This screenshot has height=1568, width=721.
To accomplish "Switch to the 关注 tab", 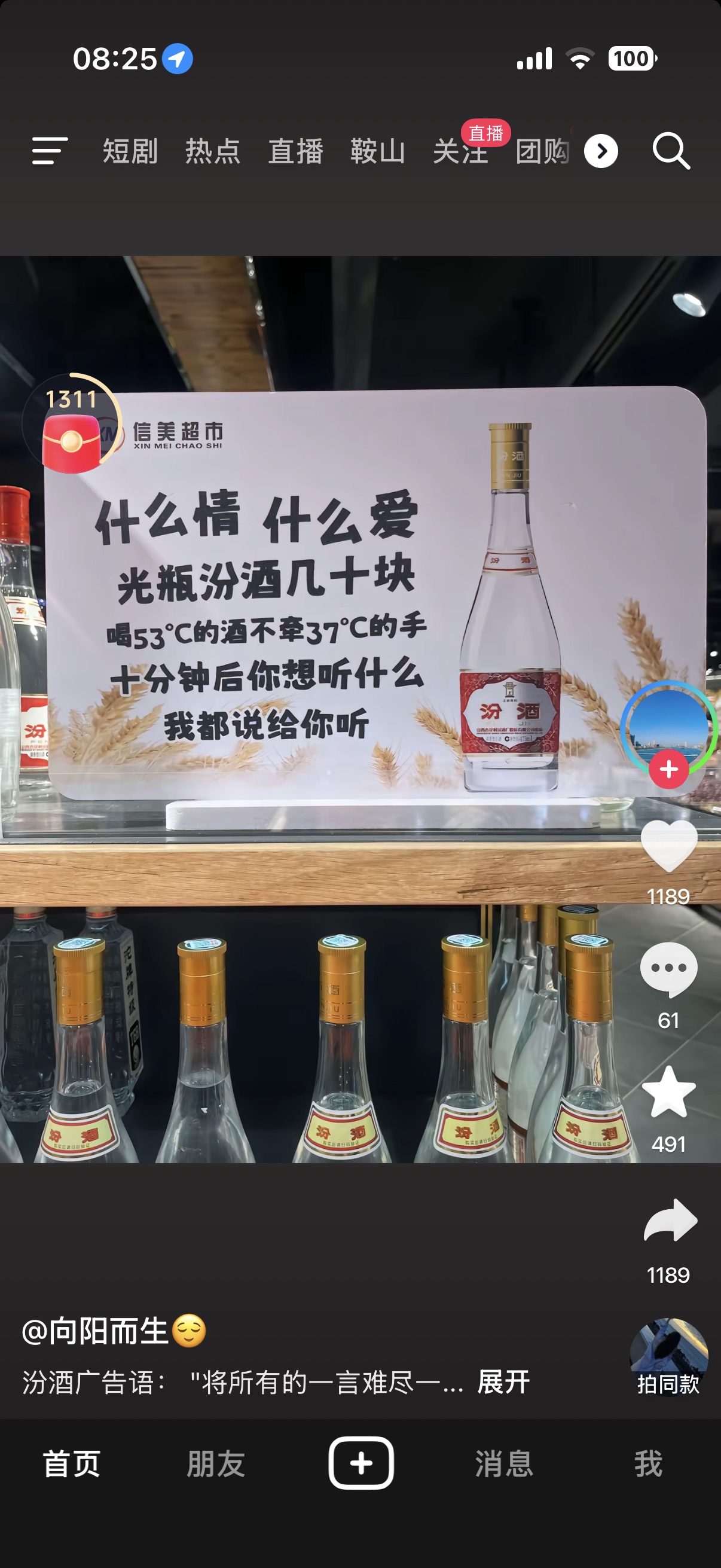I will click(x=460, y=151).
